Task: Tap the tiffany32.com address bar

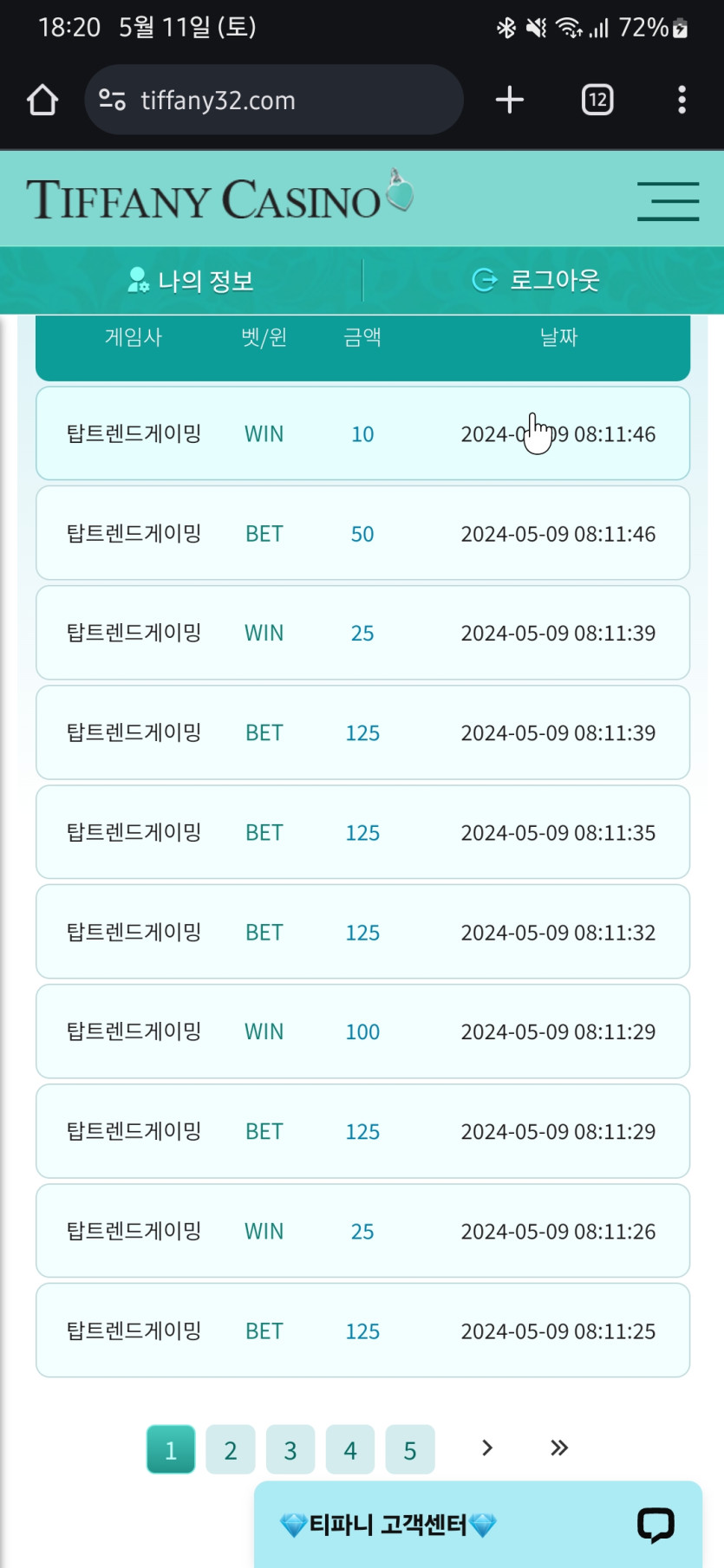Action: pyautogui.click(x=273, y=100)
